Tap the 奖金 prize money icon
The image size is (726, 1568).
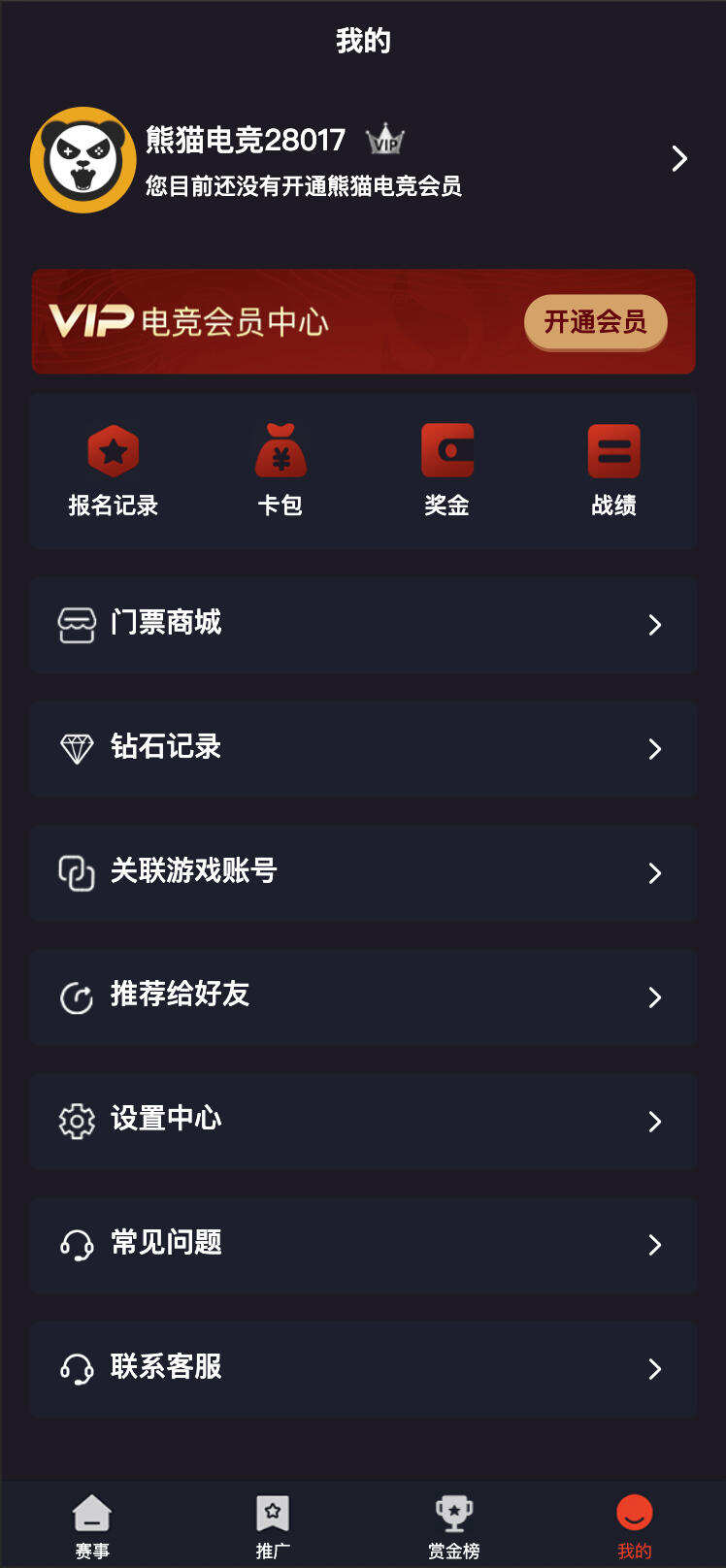click(446, 450)
